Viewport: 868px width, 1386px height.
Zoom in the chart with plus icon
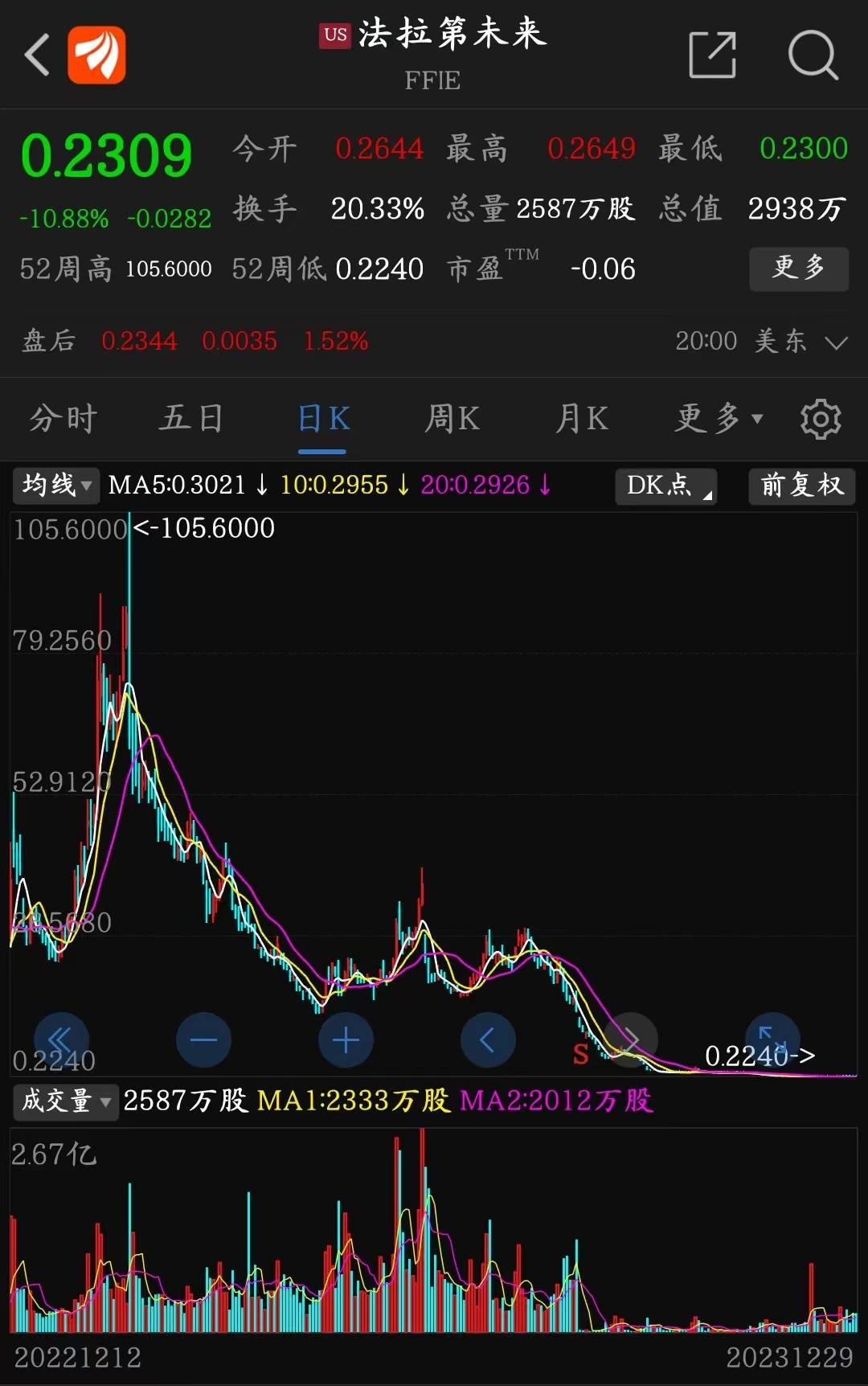(346, 1039)
